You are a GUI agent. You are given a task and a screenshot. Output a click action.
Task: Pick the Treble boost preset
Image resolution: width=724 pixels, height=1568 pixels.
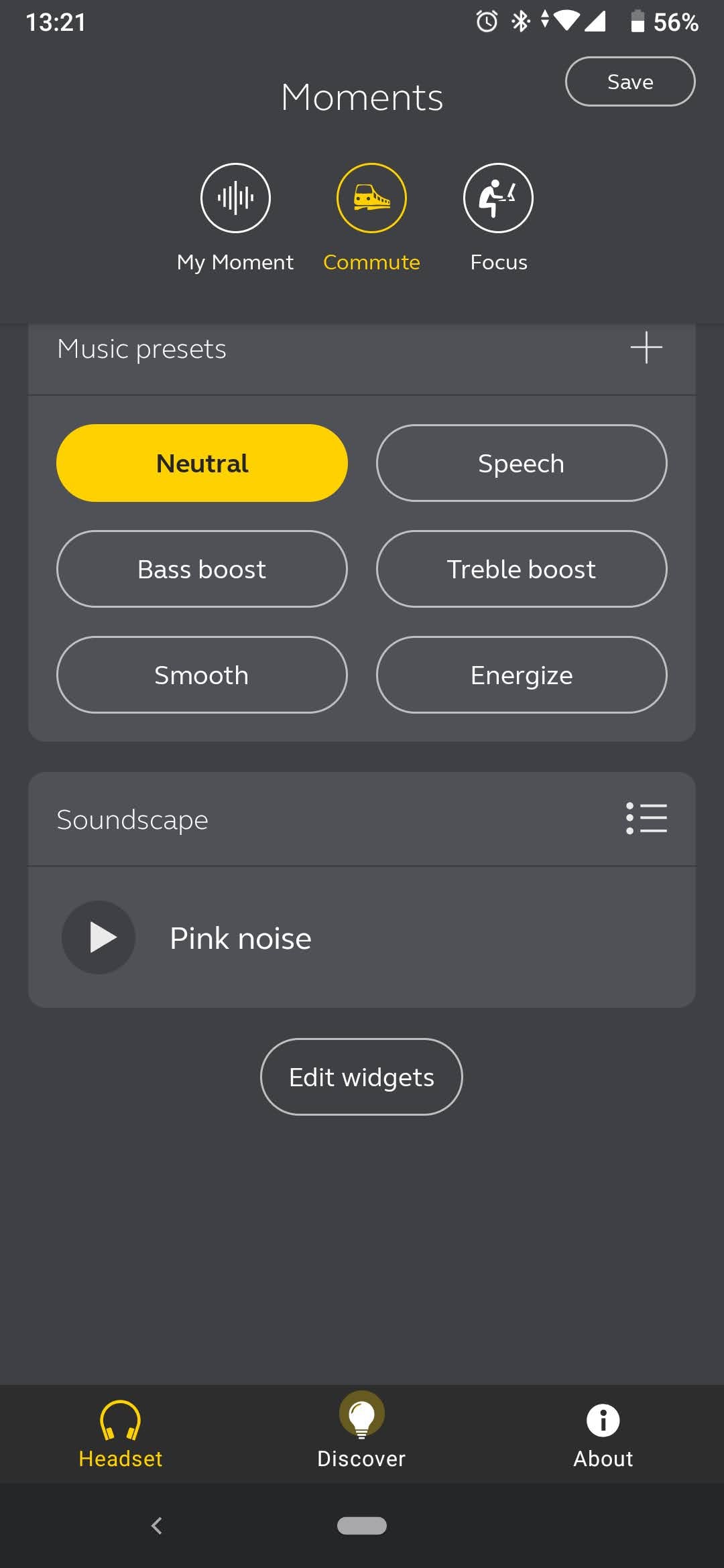pyautogui.click(x=522, y=569)
